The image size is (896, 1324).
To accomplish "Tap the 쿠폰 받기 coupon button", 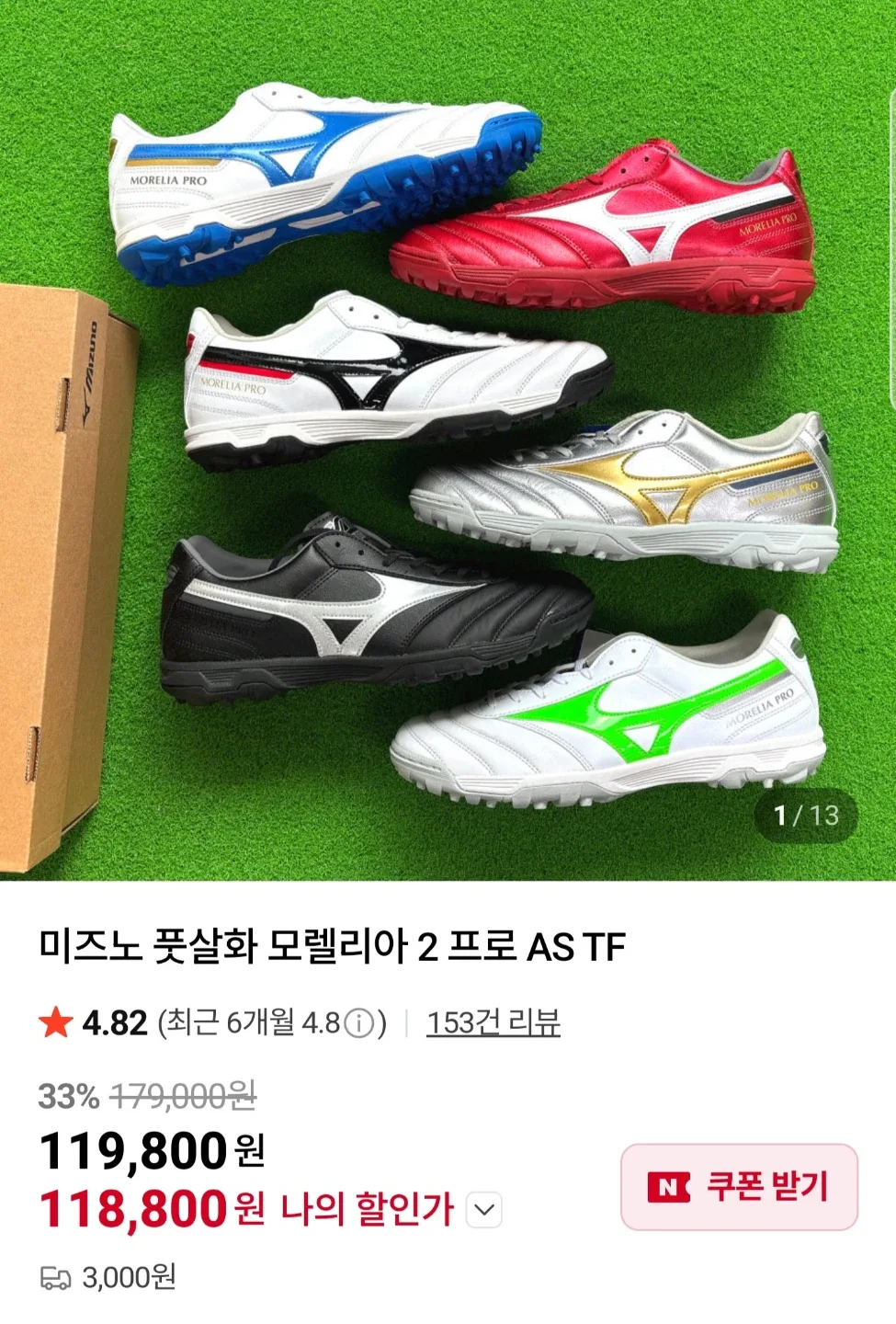I will tap(739, 1187).
